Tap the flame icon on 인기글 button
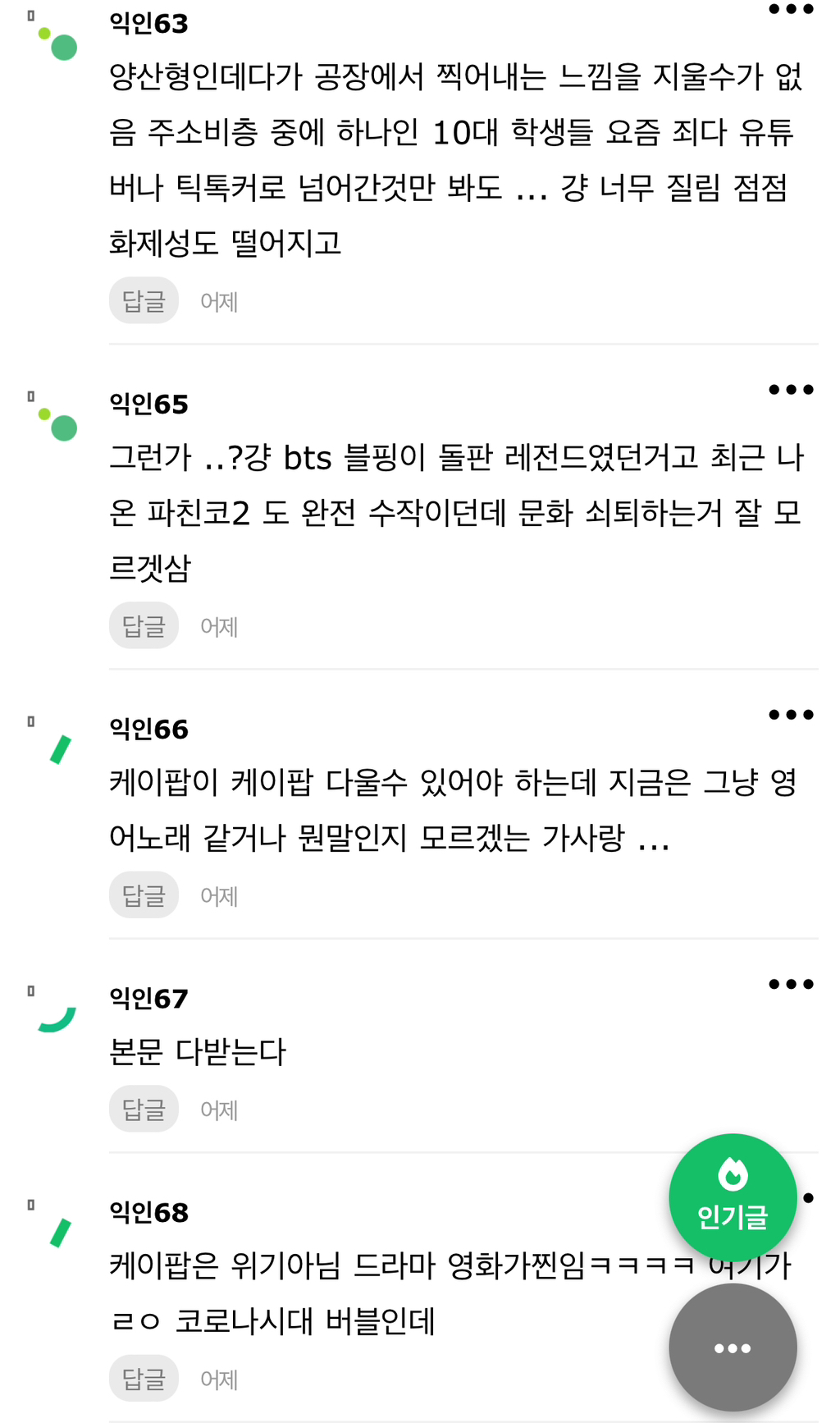This screenshot has height=1423, width=840. click(733, 1174)
